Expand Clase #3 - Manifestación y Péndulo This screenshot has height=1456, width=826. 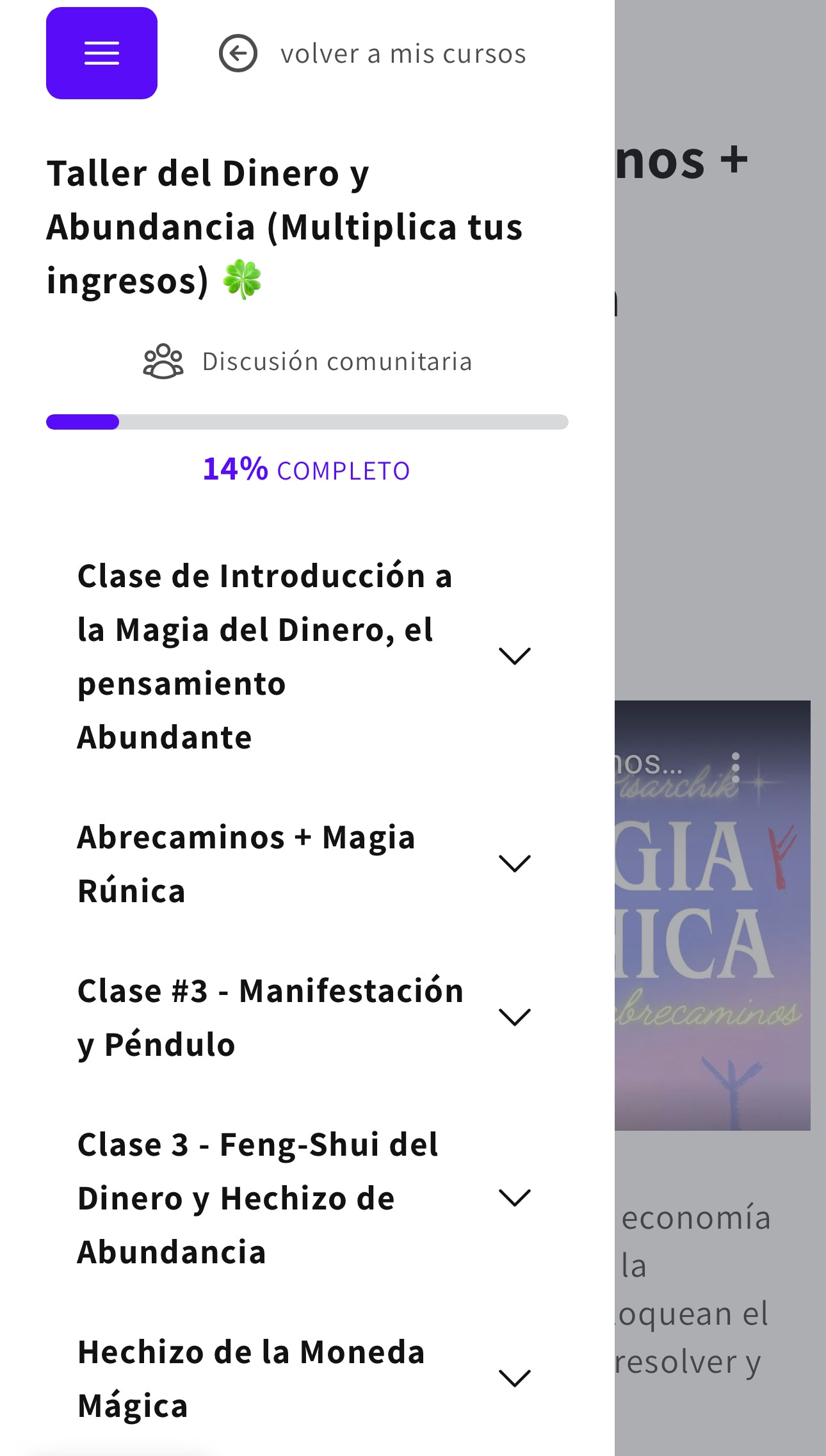pyautogui.click(x=514, y=1017)
